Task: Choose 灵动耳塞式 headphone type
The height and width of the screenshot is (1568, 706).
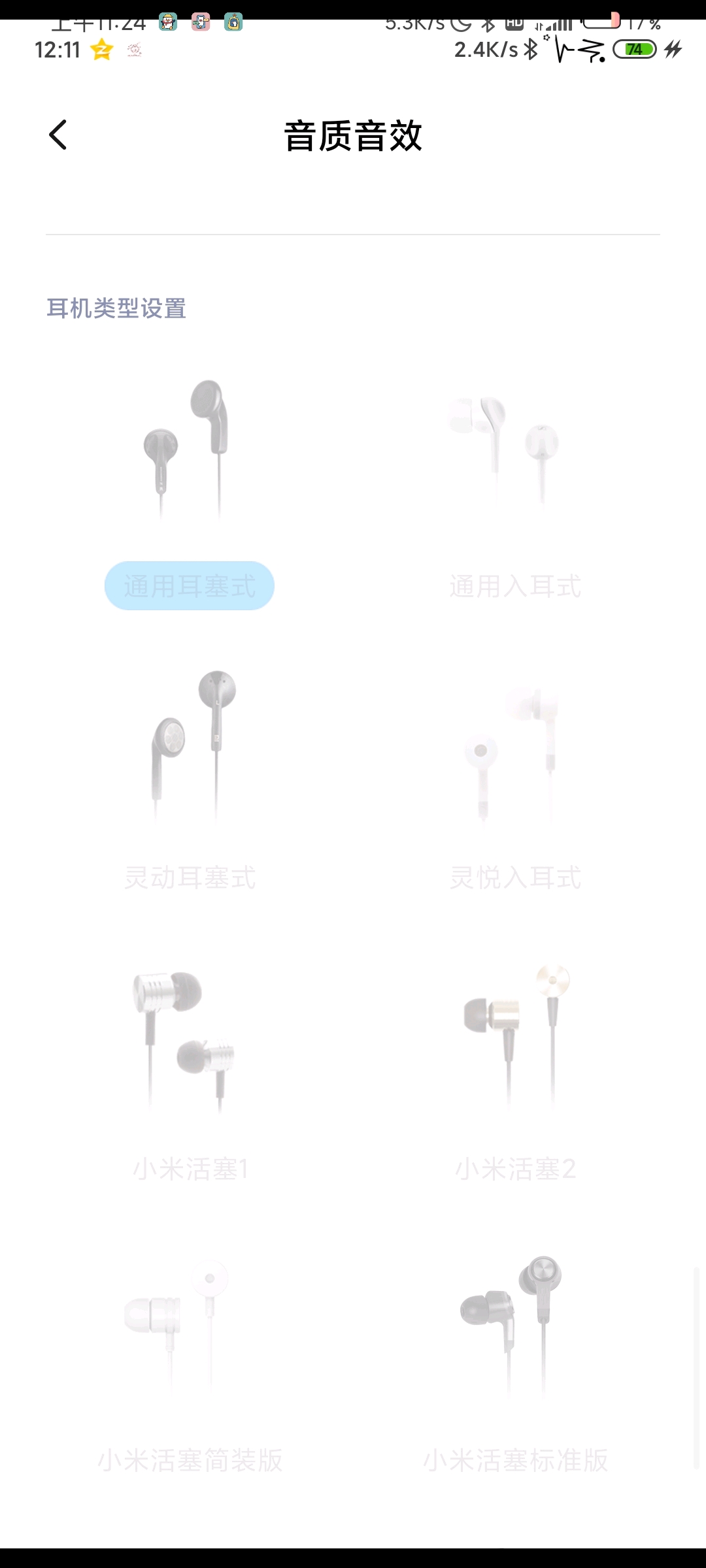Action: tap(190, 877)
